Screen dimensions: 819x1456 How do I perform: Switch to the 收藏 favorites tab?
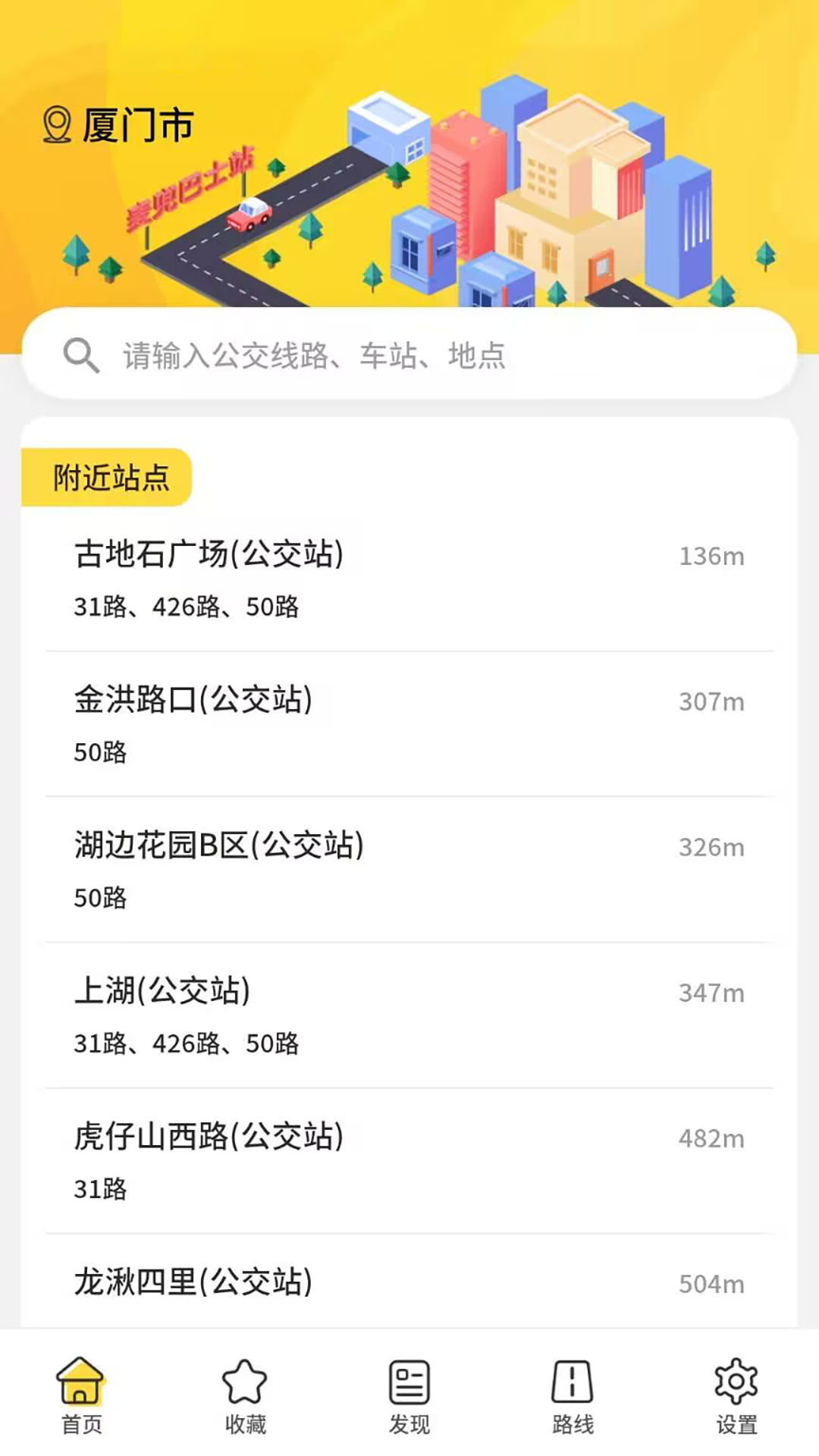(x=245, y=1397)
